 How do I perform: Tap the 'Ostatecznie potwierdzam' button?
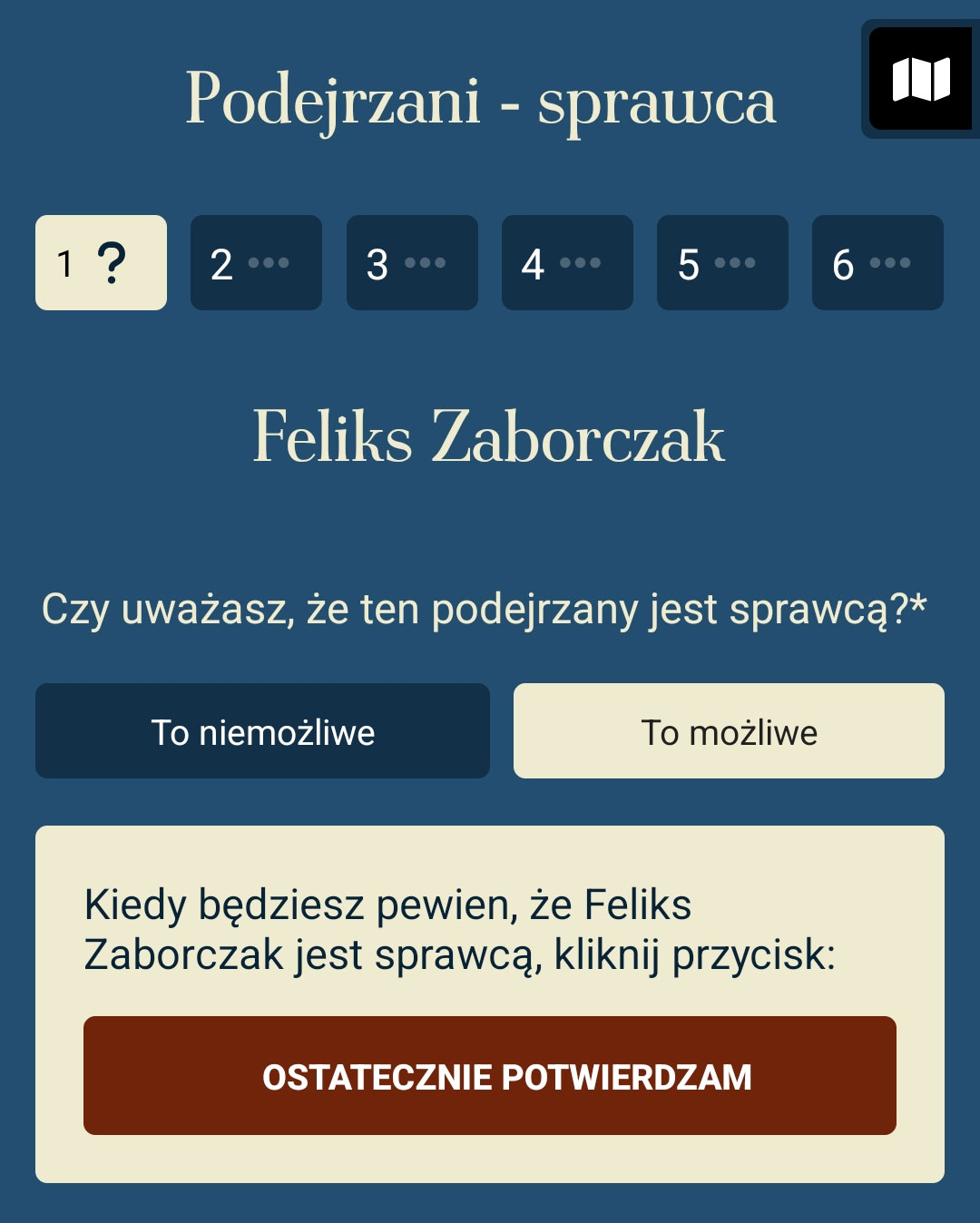(x=490, y=1076)
